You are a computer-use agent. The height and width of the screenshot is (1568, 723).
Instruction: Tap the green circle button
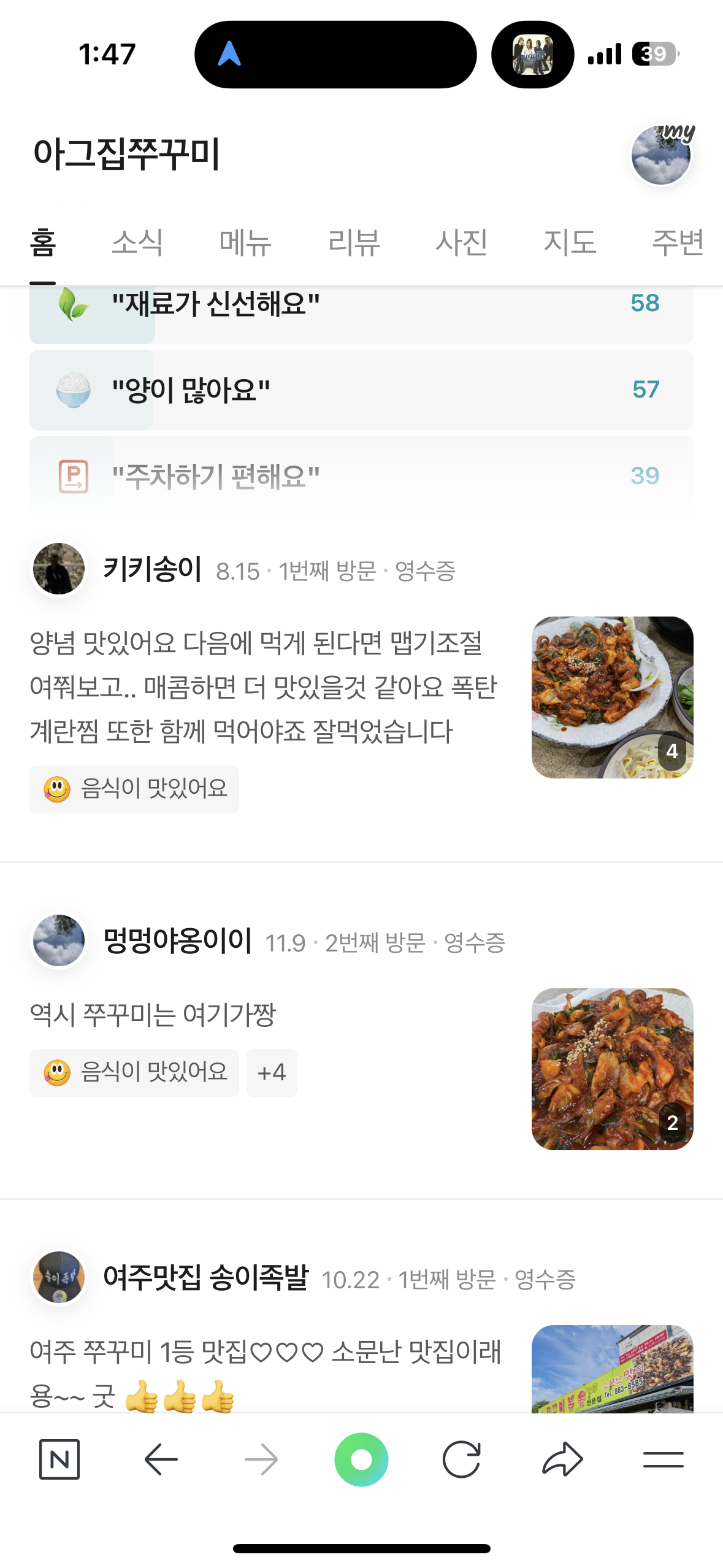point(361,1459)
